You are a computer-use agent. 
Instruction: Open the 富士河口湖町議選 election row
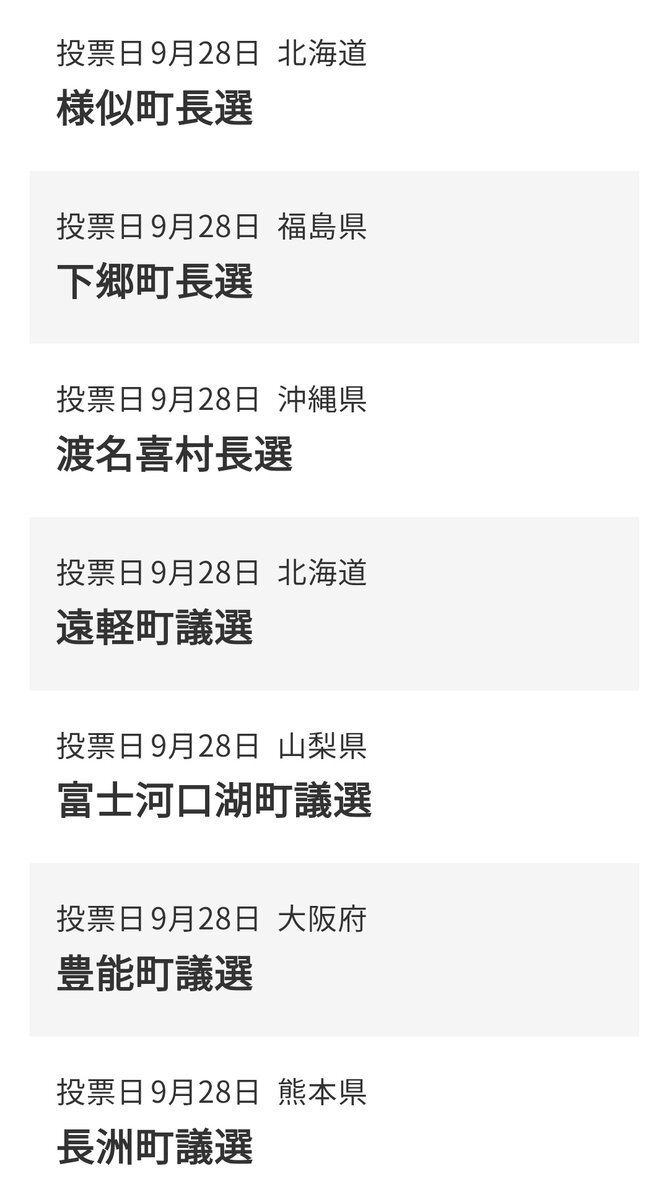click(x=214, y=801)
